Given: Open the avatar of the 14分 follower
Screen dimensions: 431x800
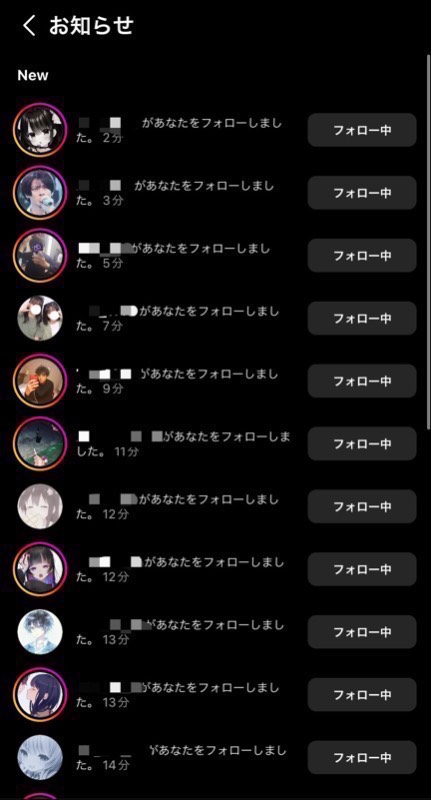Looking at the screenshot, I should [40, 758].
